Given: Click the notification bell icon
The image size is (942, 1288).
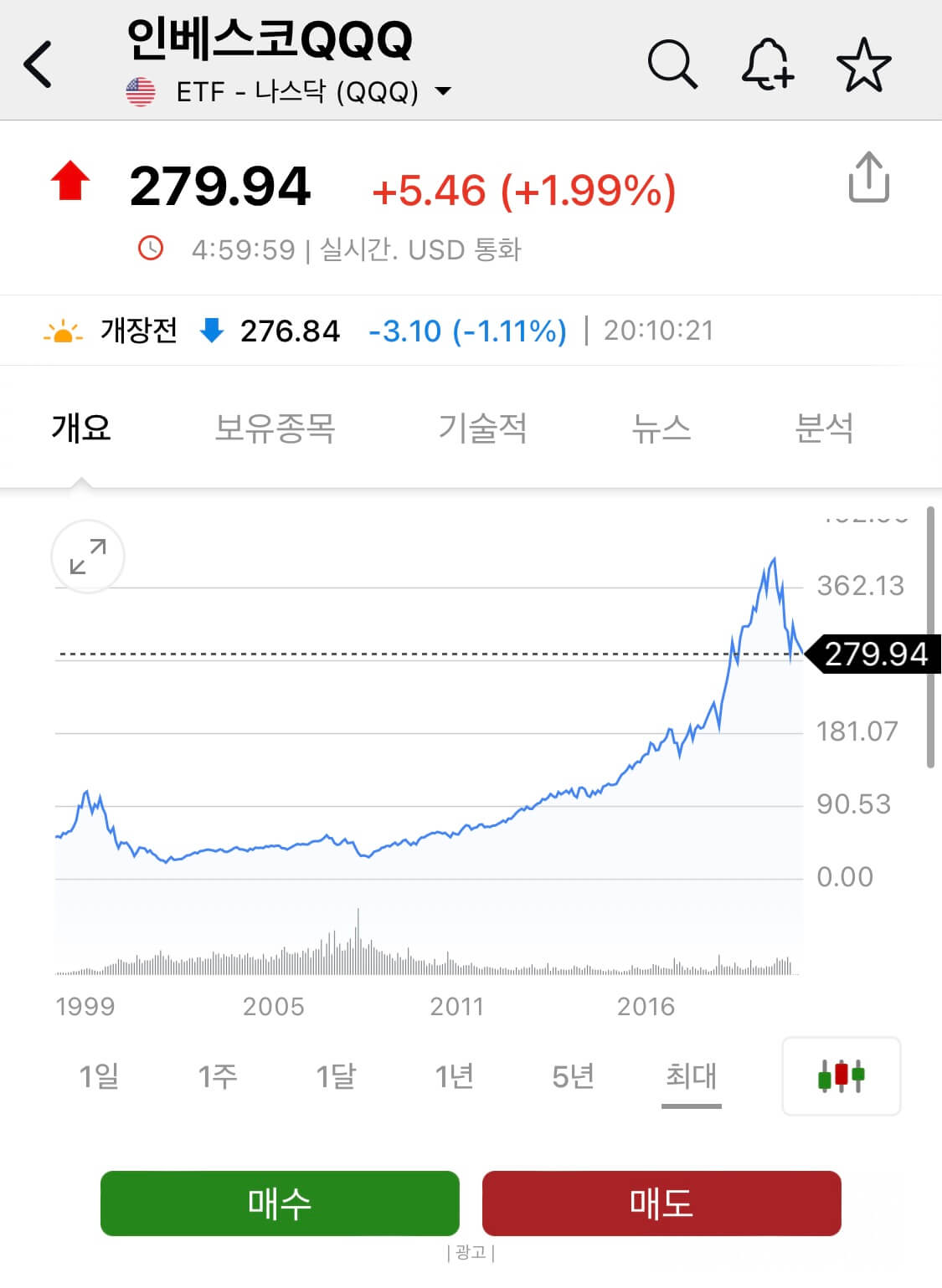Looking at the screenshot, I should coord(768,65).
